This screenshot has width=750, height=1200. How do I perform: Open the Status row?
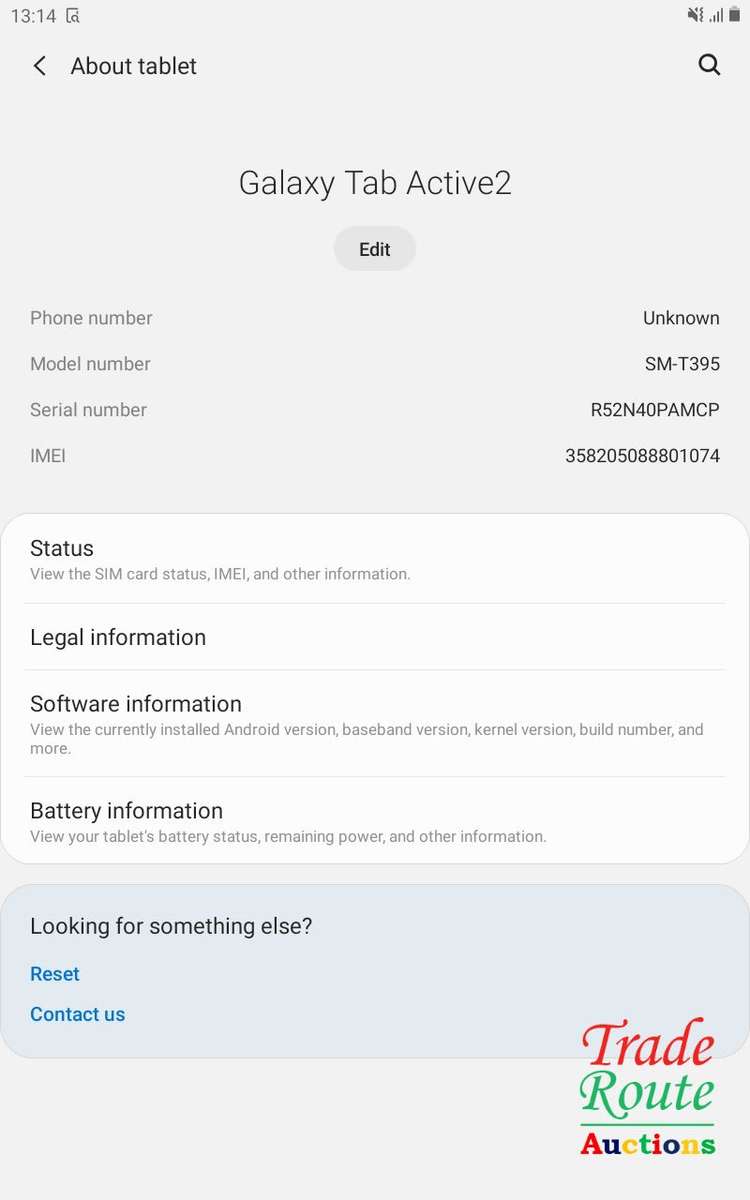click(374, 559)
